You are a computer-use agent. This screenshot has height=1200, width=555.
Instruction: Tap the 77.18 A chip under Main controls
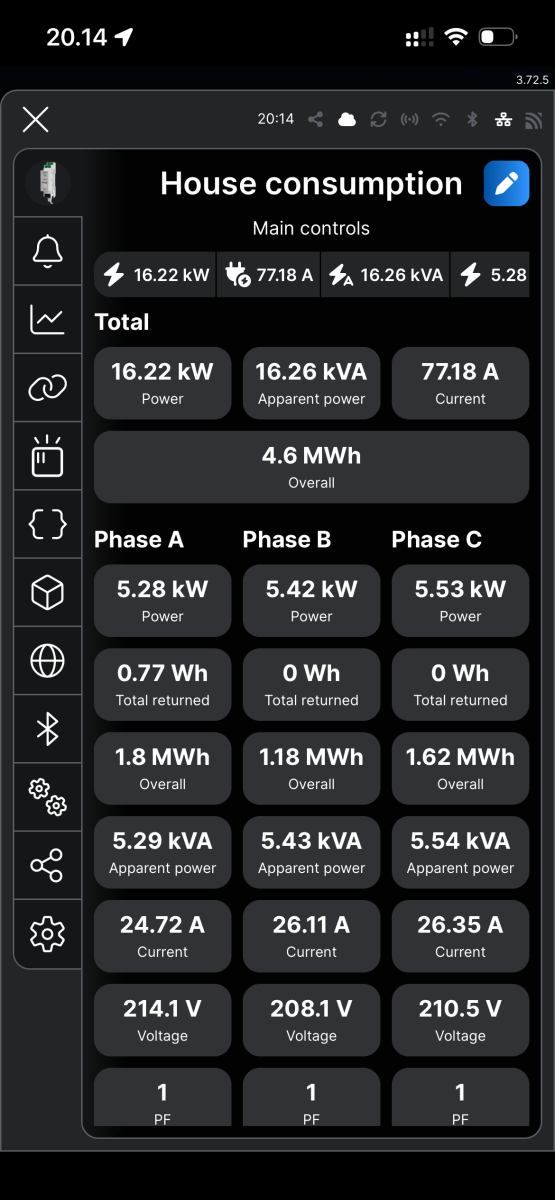(x=269, y=275)
